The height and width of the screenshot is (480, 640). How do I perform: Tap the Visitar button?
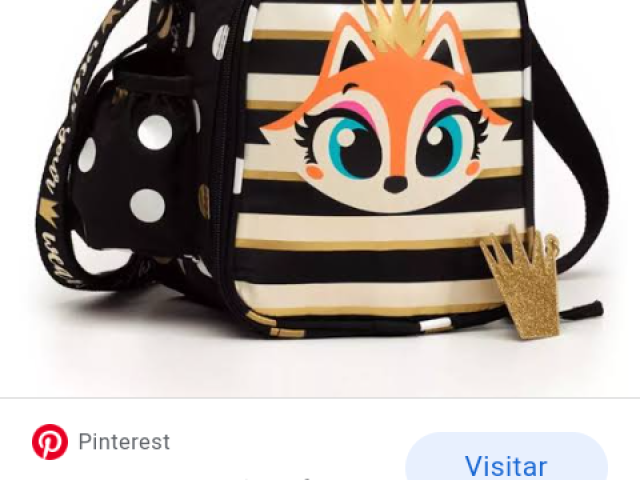point(506,464)
